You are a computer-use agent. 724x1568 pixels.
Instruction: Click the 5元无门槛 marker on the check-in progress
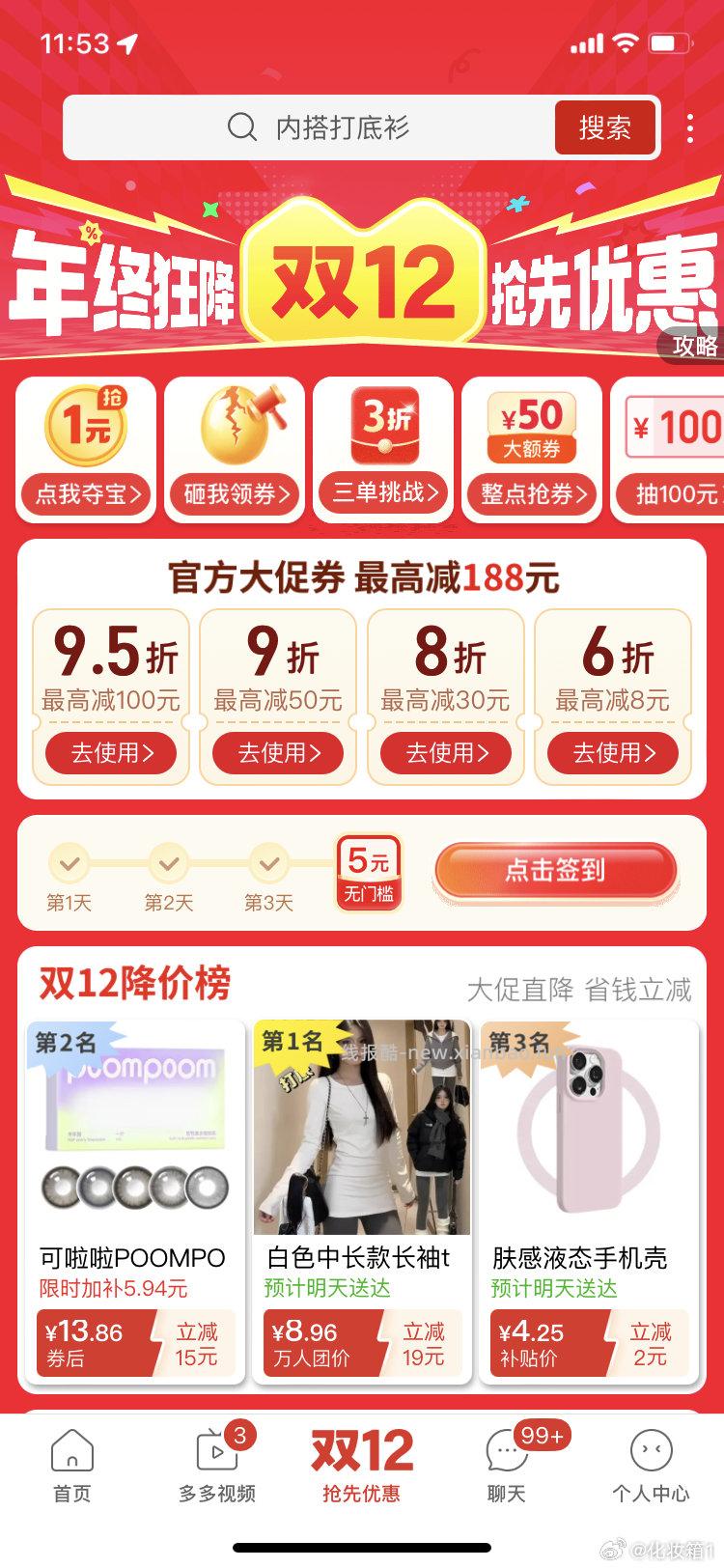[x=368, y=871]
